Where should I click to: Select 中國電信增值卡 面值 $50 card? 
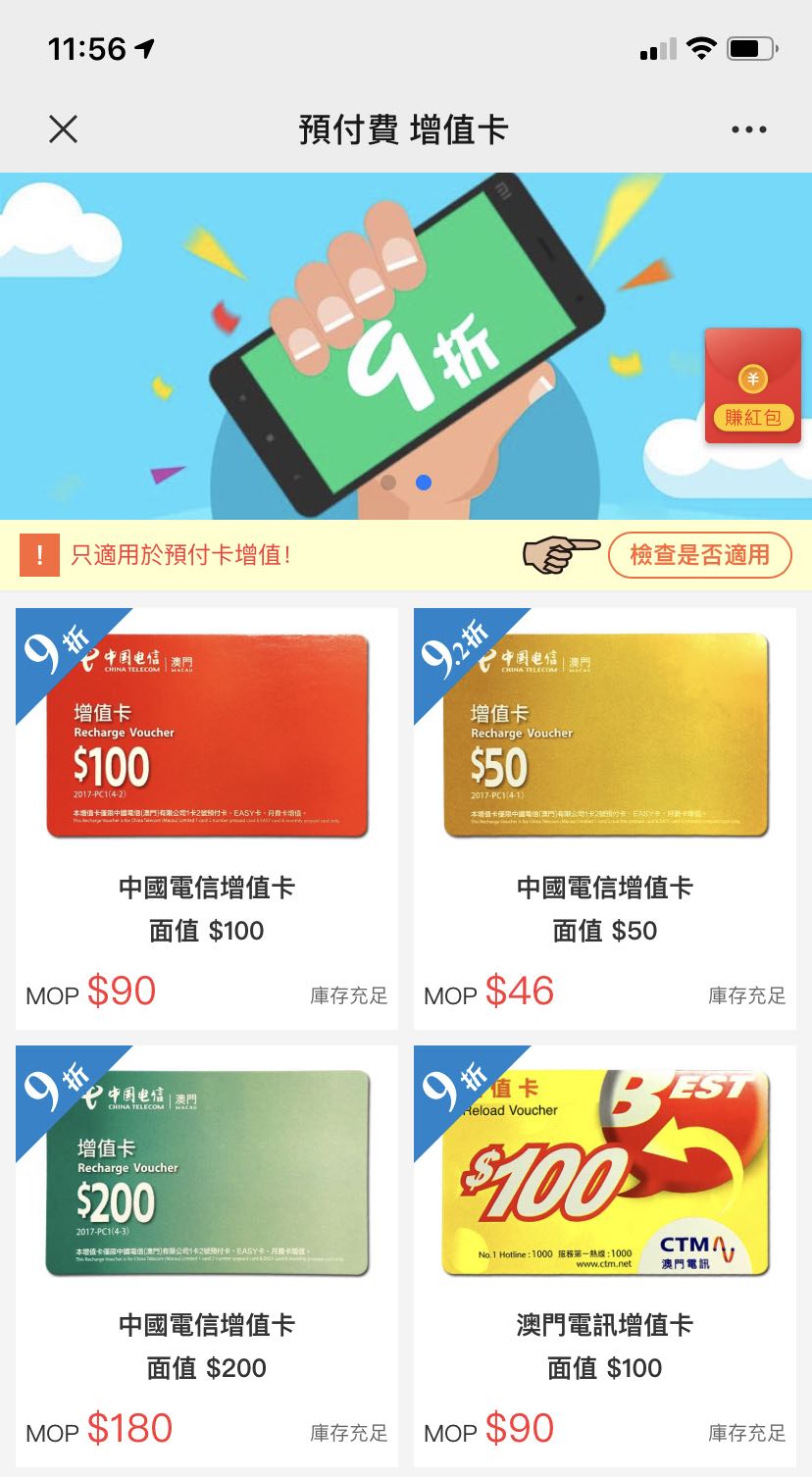click(604, 818)
